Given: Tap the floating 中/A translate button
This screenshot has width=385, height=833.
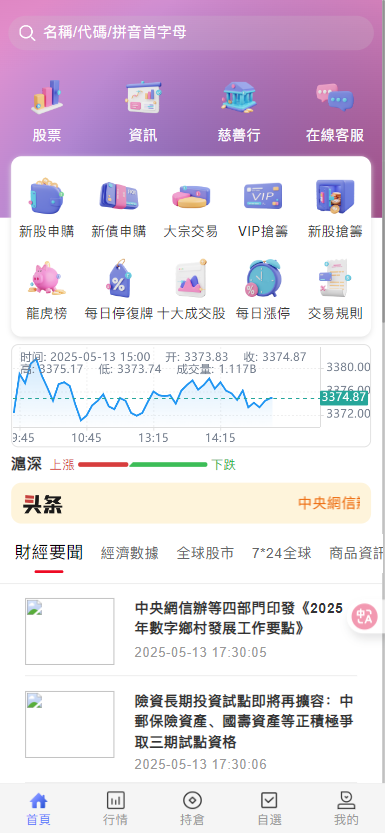Looking at the screenshot, I should 365,617.
